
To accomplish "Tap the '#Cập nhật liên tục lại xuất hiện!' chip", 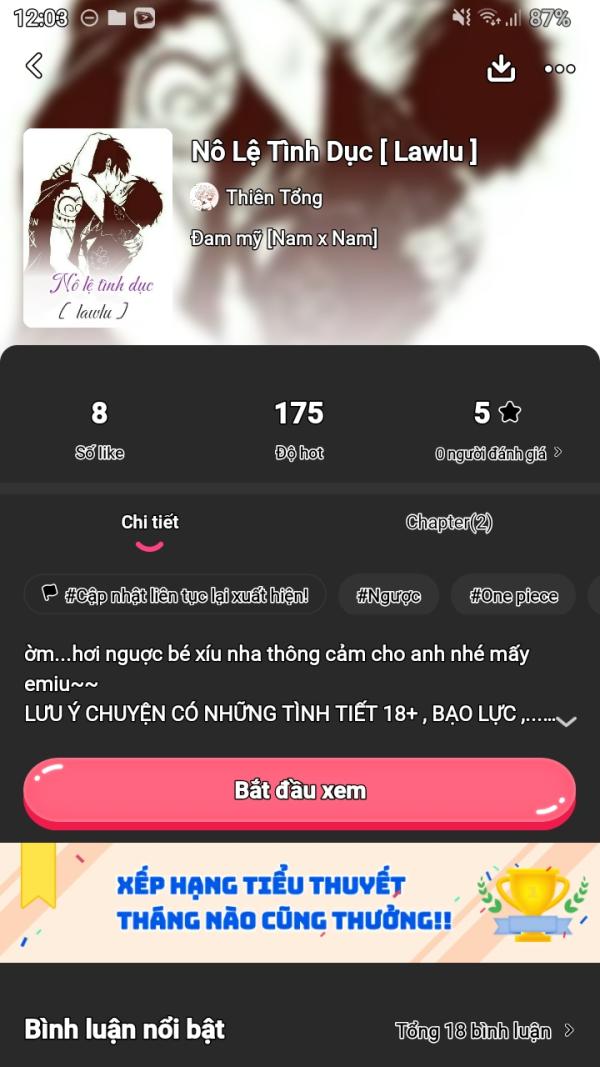I will (175, 595).
